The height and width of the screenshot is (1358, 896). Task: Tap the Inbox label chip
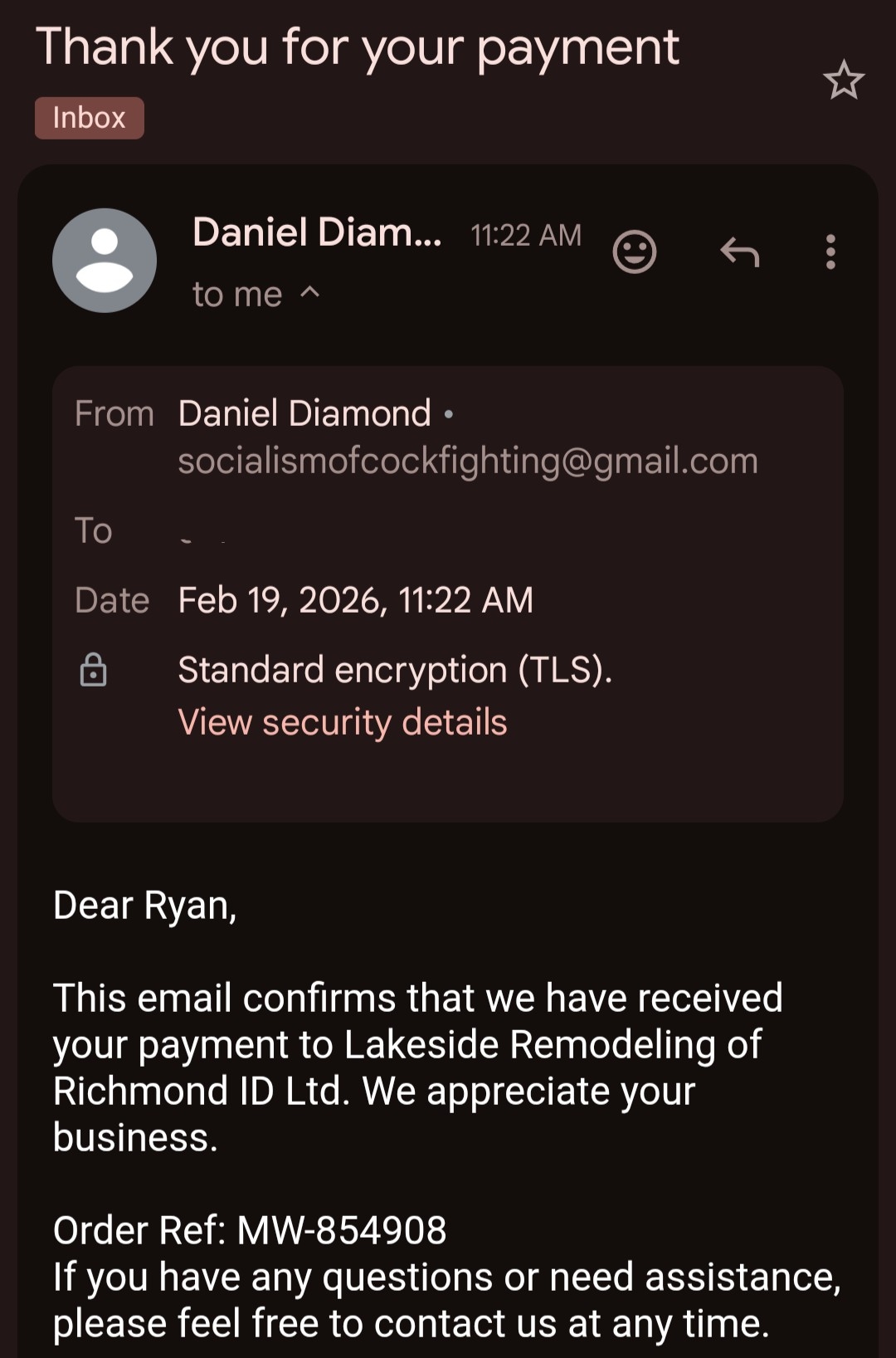tap(90, 118)
